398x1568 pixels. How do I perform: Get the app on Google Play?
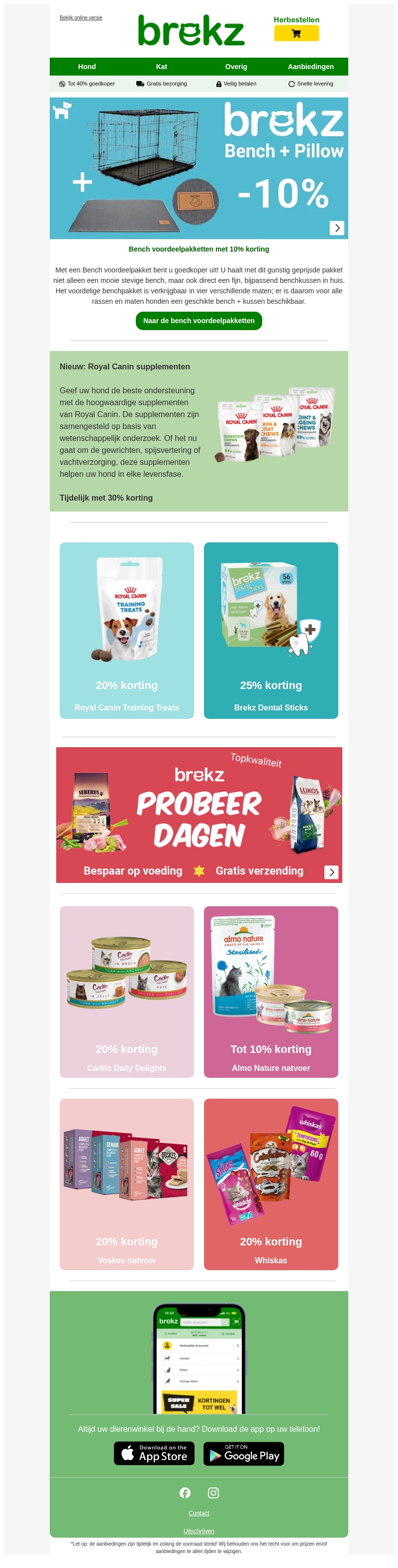(x=244, y=1454)
